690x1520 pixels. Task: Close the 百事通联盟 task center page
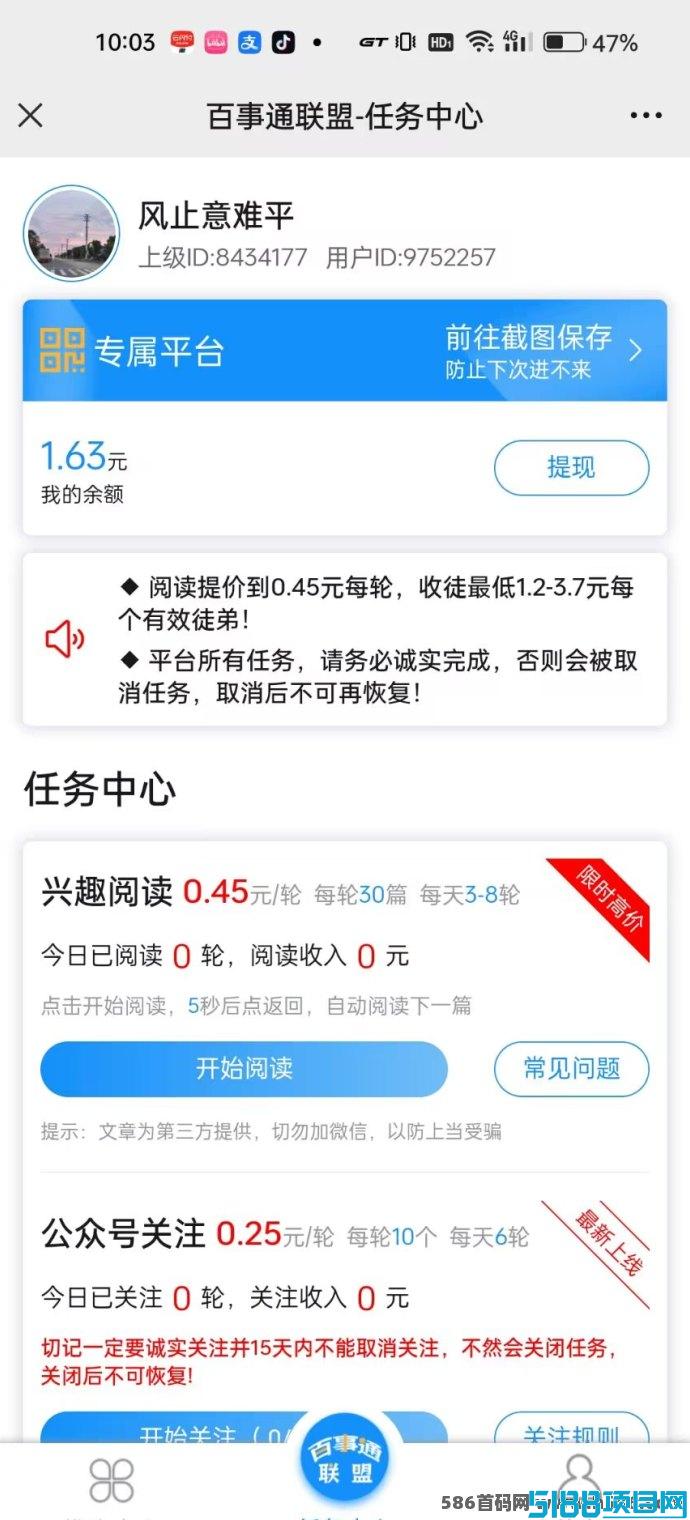(x=31, y=116)
